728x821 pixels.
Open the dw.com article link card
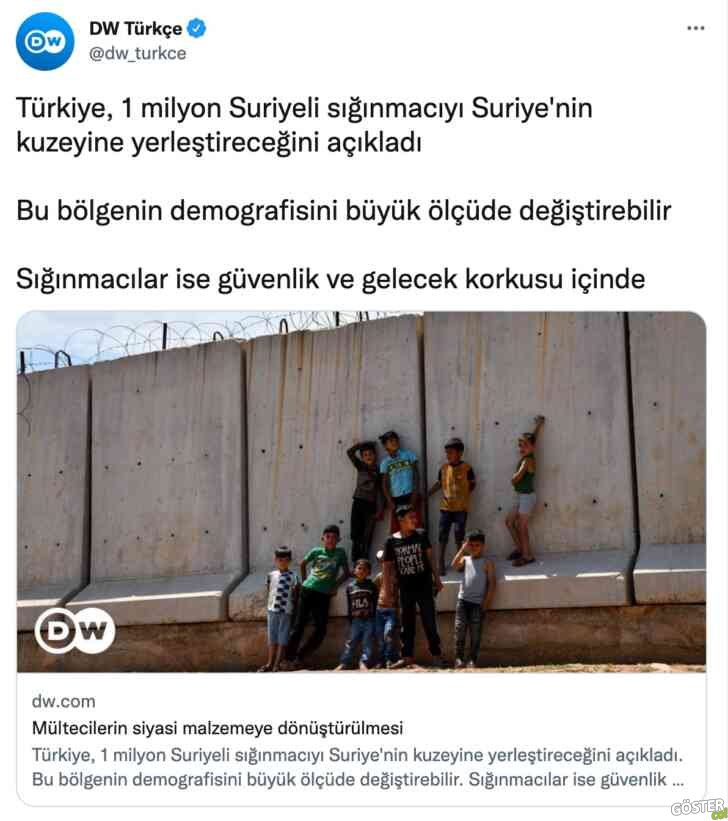point(361,740)
